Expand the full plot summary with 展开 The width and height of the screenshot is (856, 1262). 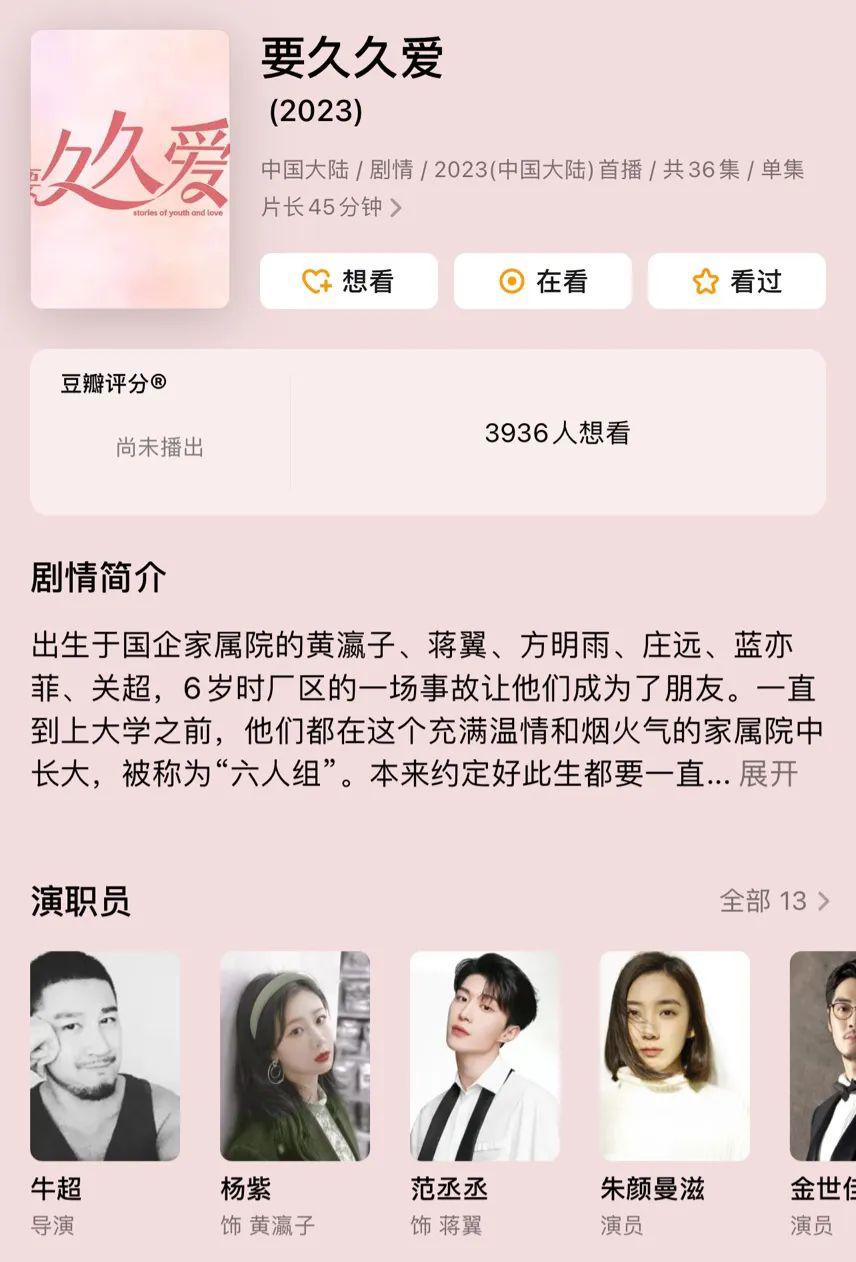pos(768,774)
